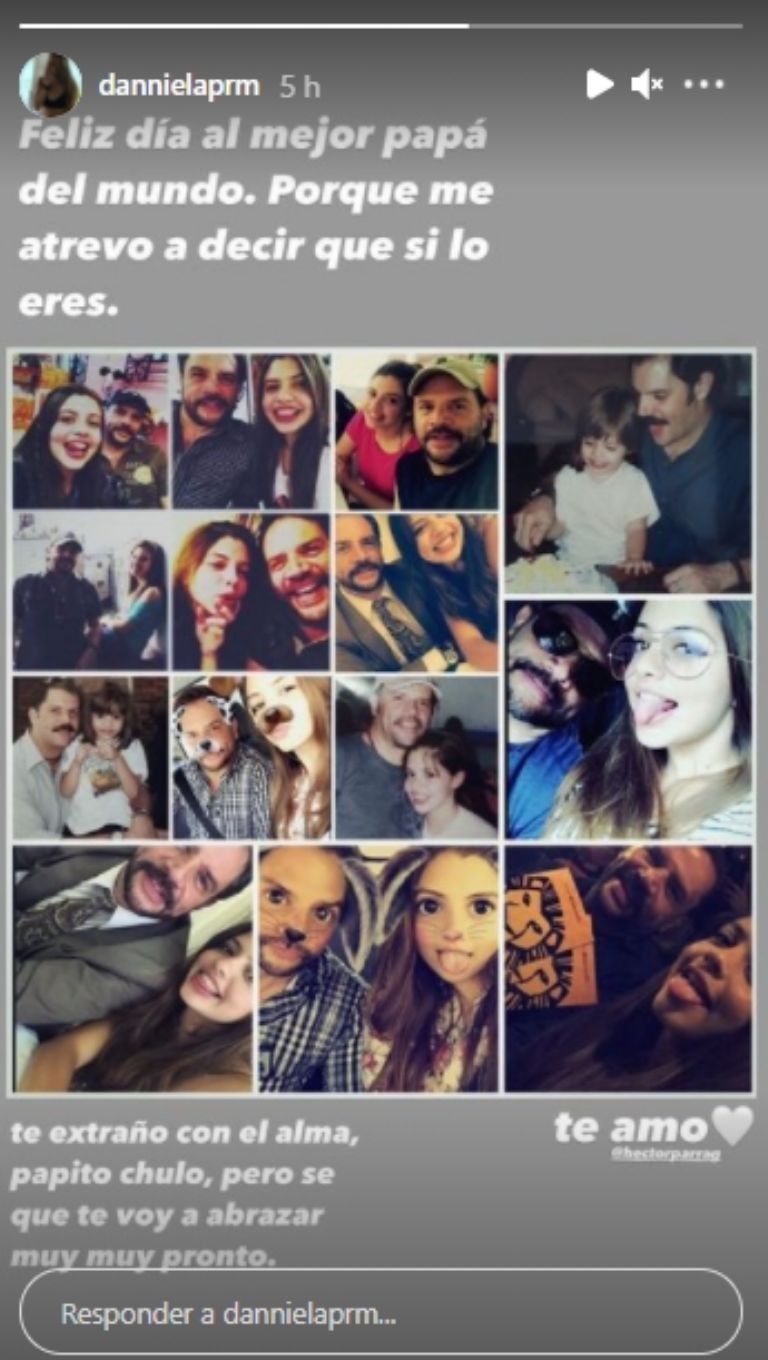Image resolution: width=768 pixels, height=1360 pixels.
Task: Tap the dannielaprm username
Action: click(178, 86)
